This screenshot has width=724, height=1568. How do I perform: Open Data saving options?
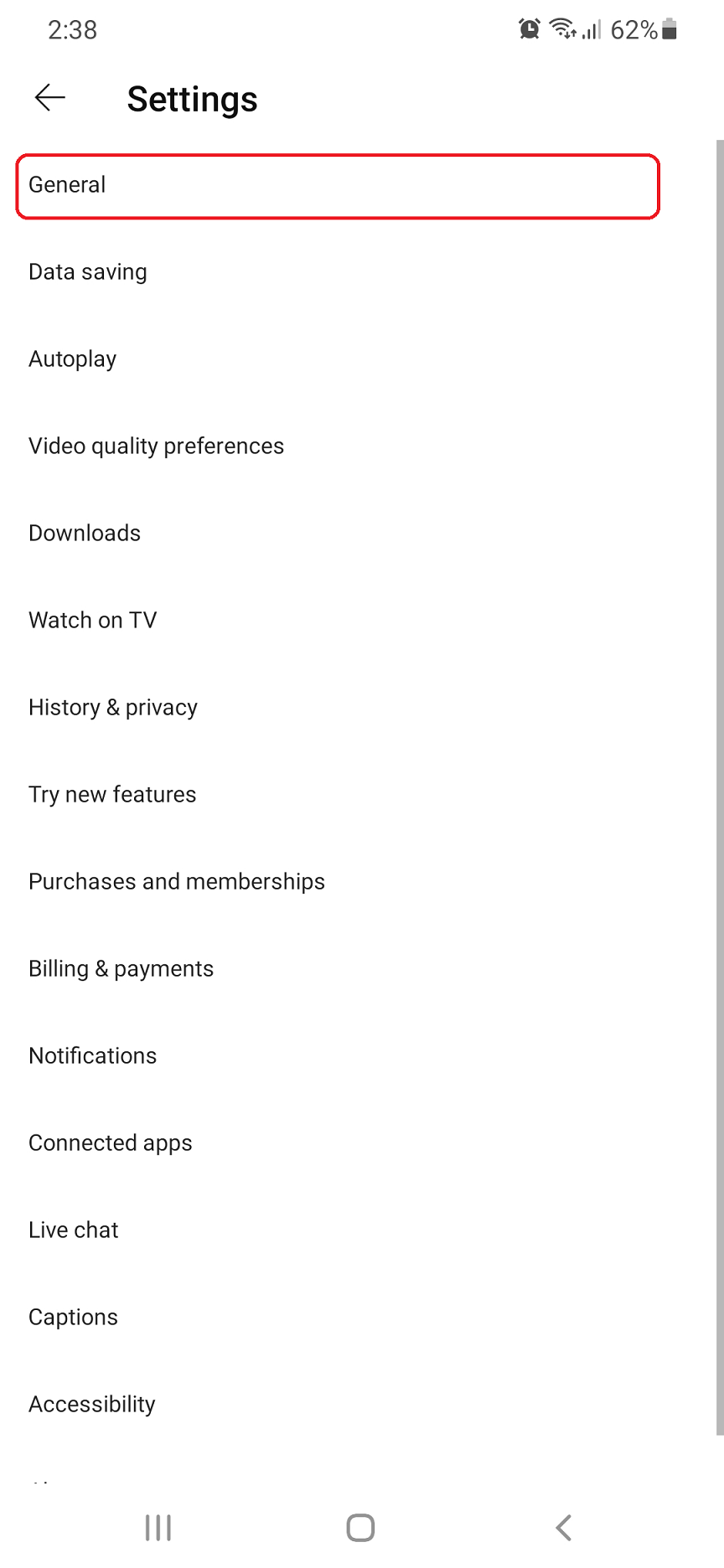point(87,271)
